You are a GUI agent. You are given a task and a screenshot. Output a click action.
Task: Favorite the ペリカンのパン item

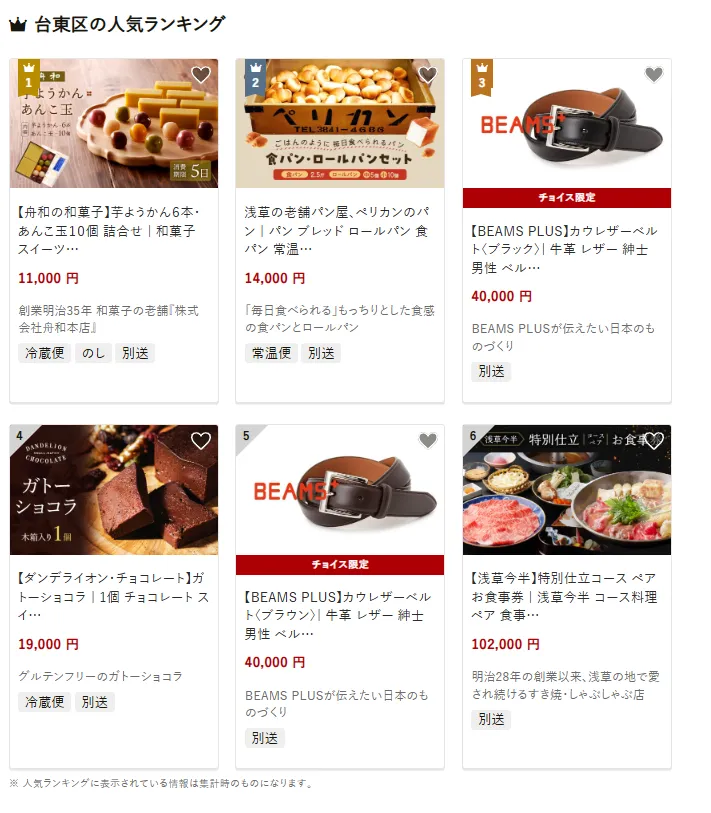pos(428,75)
